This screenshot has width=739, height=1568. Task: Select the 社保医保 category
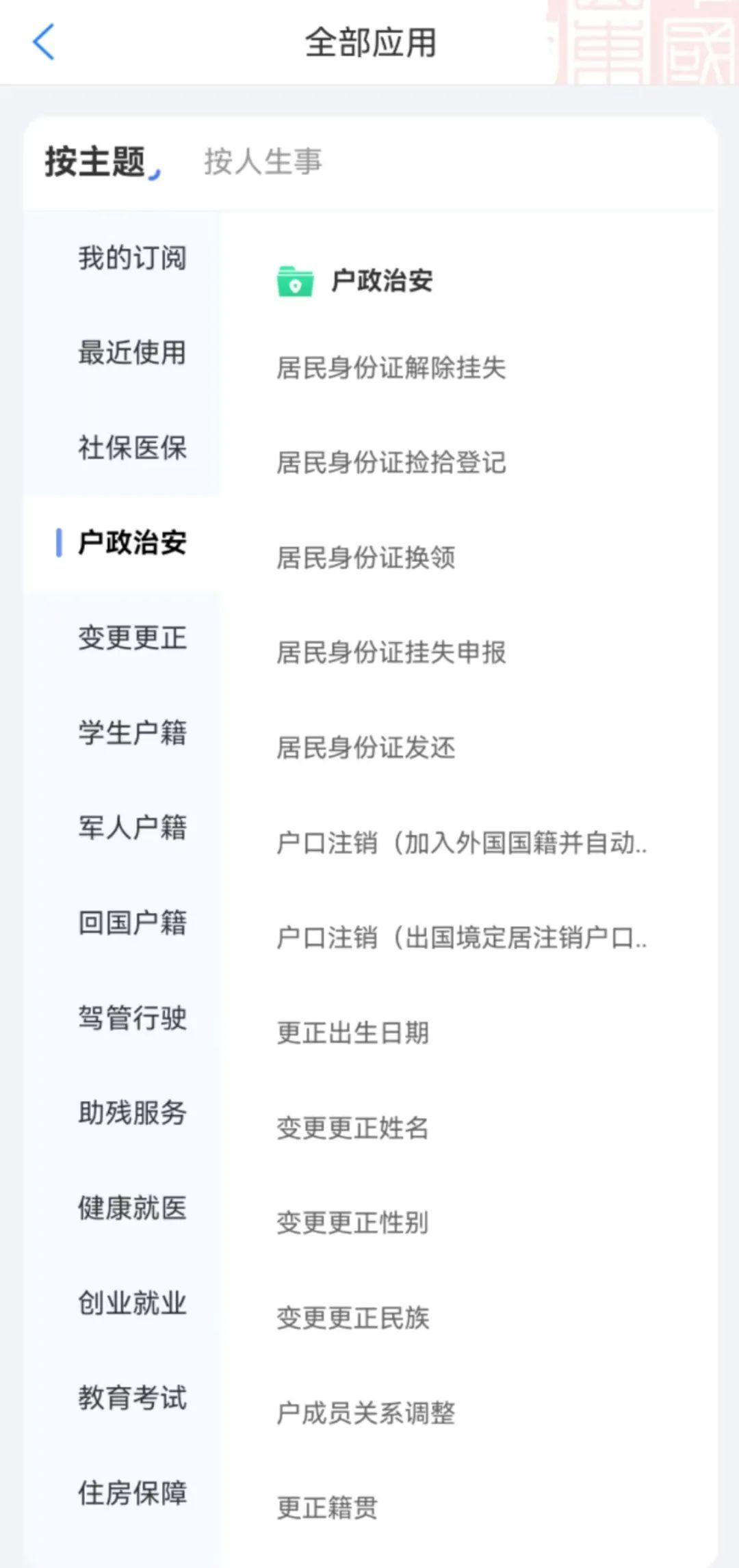click(132, 448)
